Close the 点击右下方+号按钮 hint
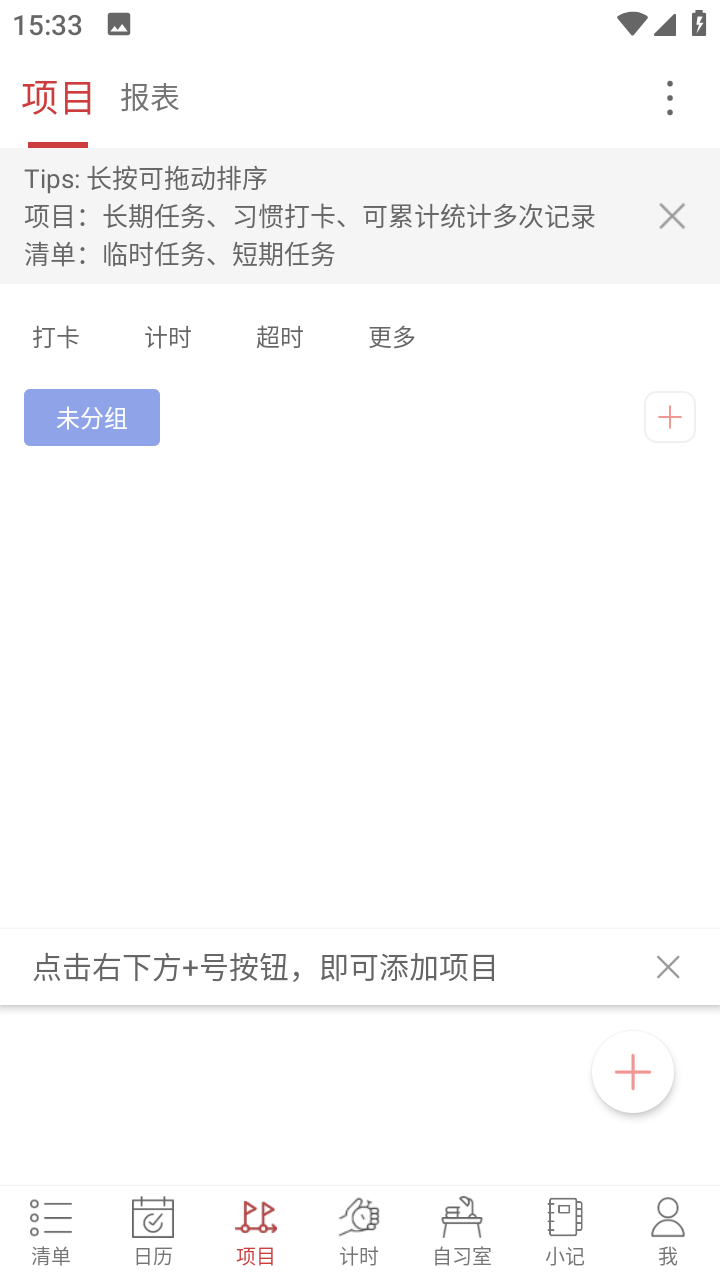720x1280 pixels. pyautogui.click(x=668, y=967)
